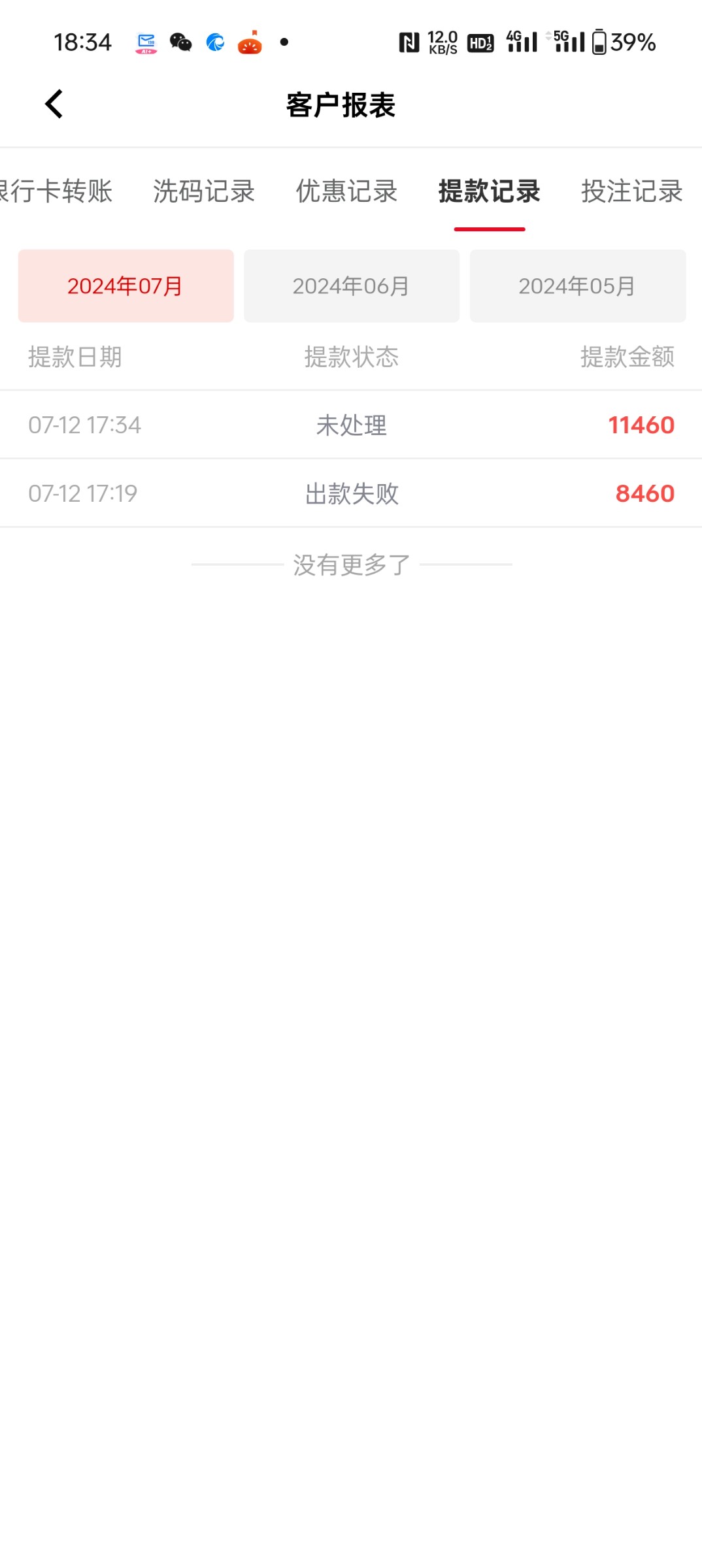Viewport: 702px width, 1568px height.
Task: Switch to the 洗码记录 tab
Action: pos(204,191)
